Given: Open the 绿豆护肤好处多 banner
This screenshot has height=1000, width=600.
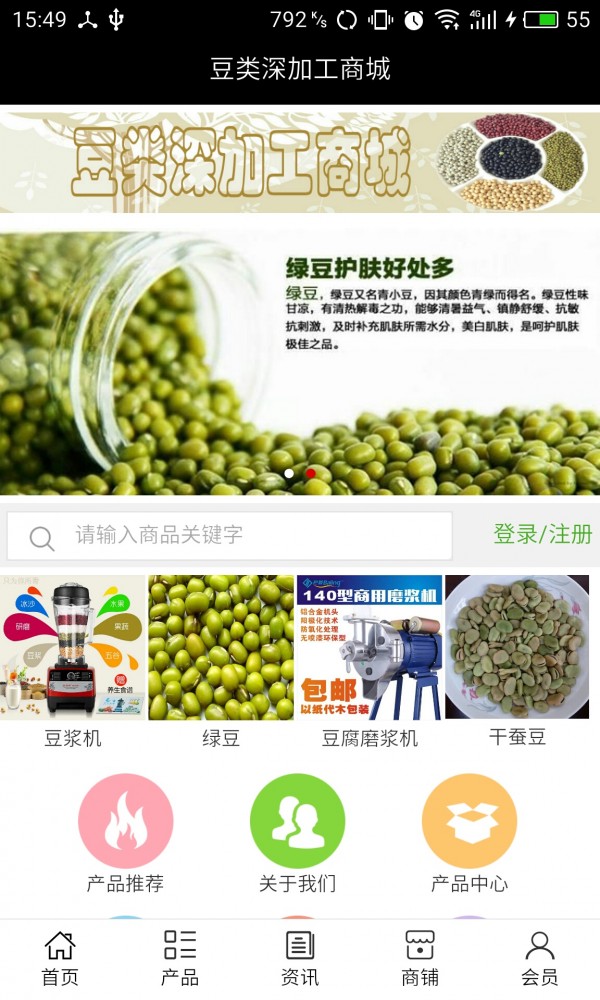Looking at the screenshot, I should tap(300, 354).
